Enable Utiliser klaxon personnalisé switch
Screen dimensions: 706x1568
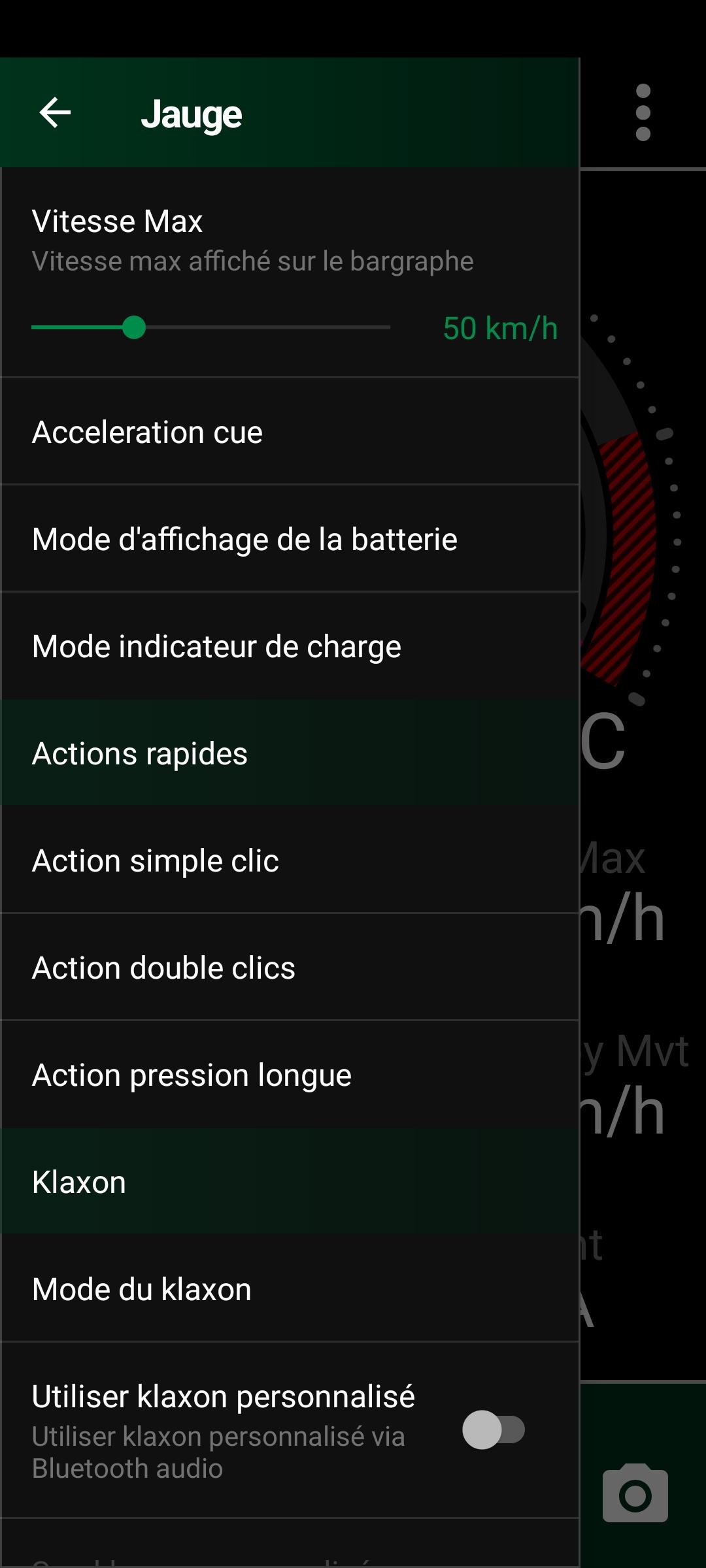tap(494, 1430)
